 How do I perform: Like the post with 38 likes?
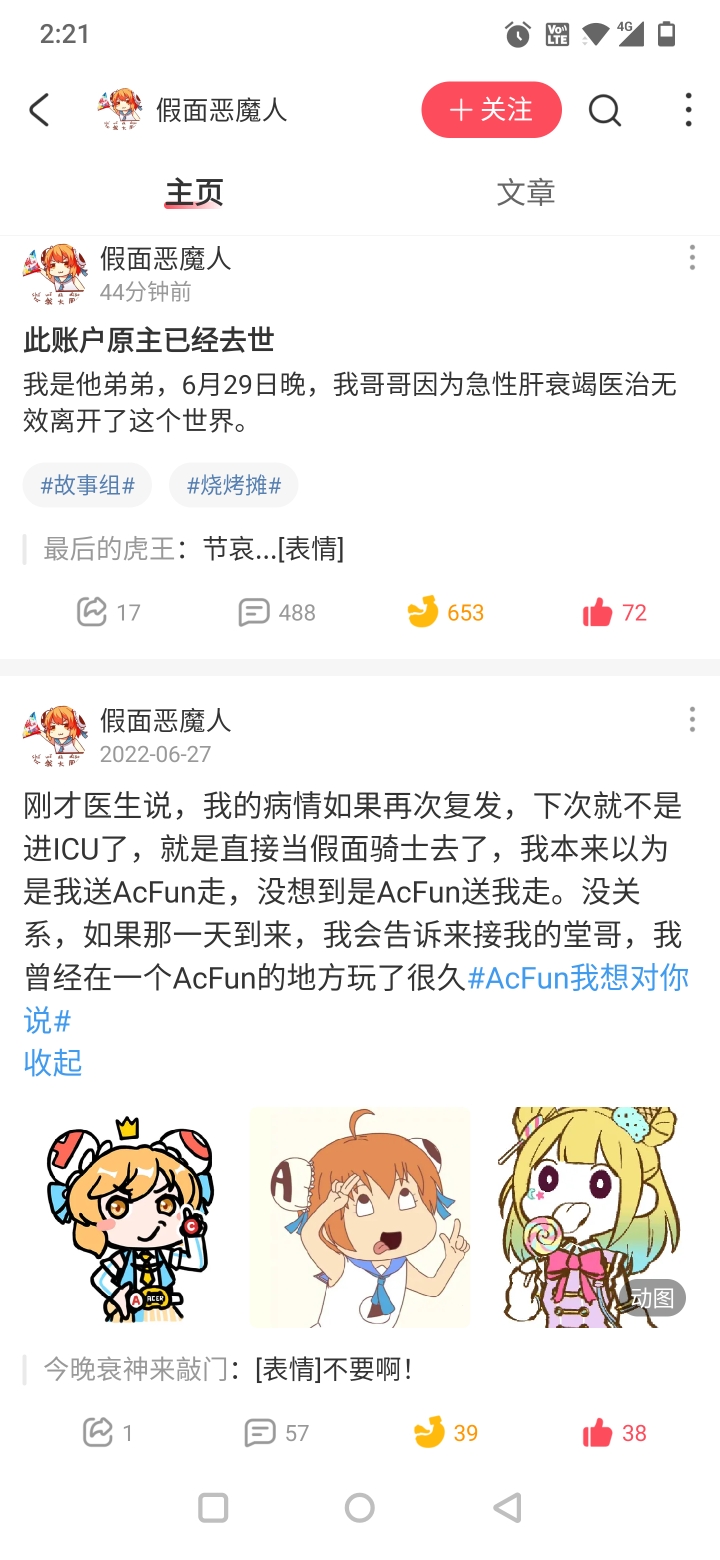tap(614, 1433)
